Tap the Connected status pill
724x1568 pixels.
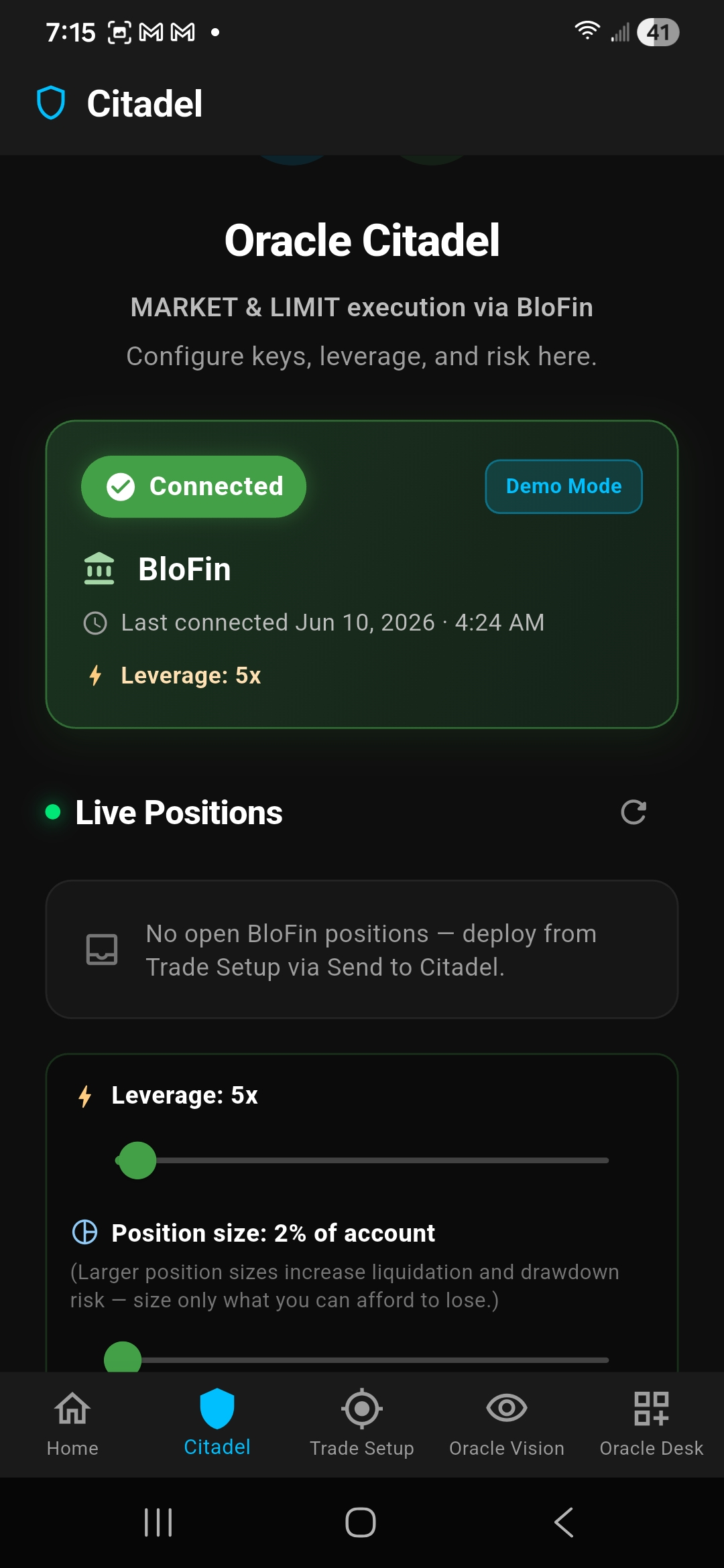(194, 486)
